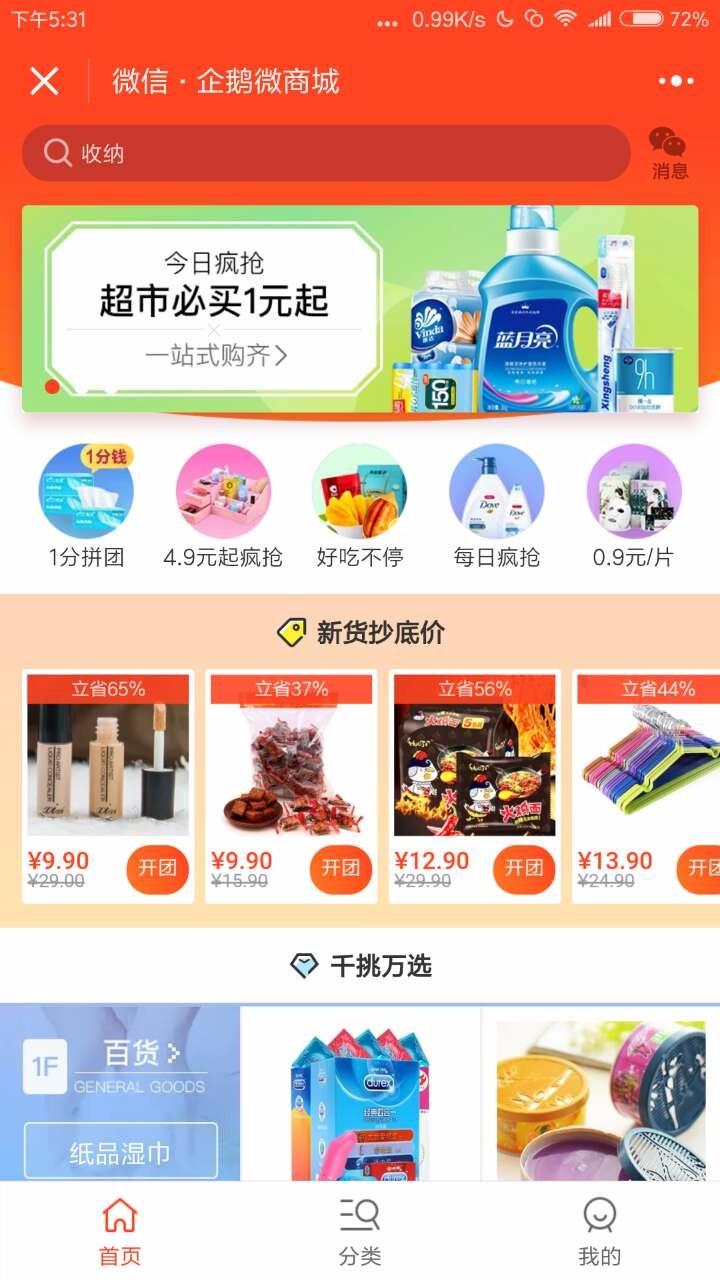The image size is (720, 1280).
Task: Open the 超市必买1元起 banner
Action: [x=360, y=309]
